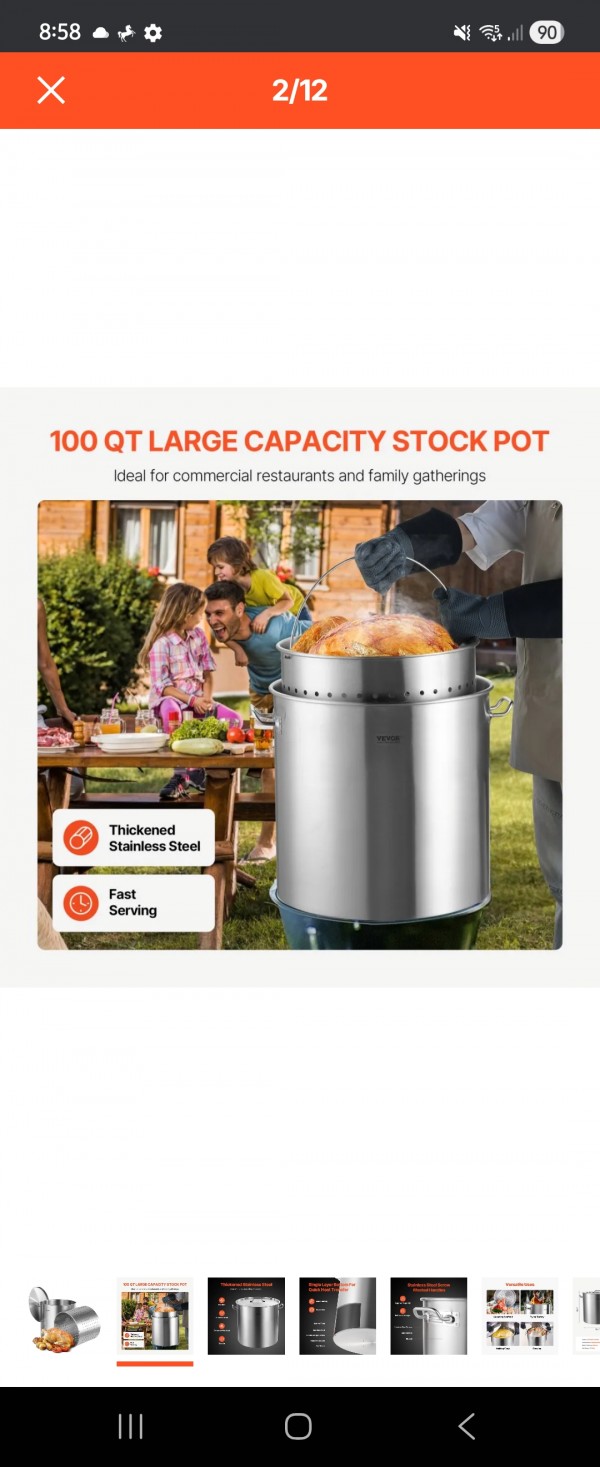Select the first thumbnail showing pot with basket
This screenshot has height=1467, width=600.
65,1316
